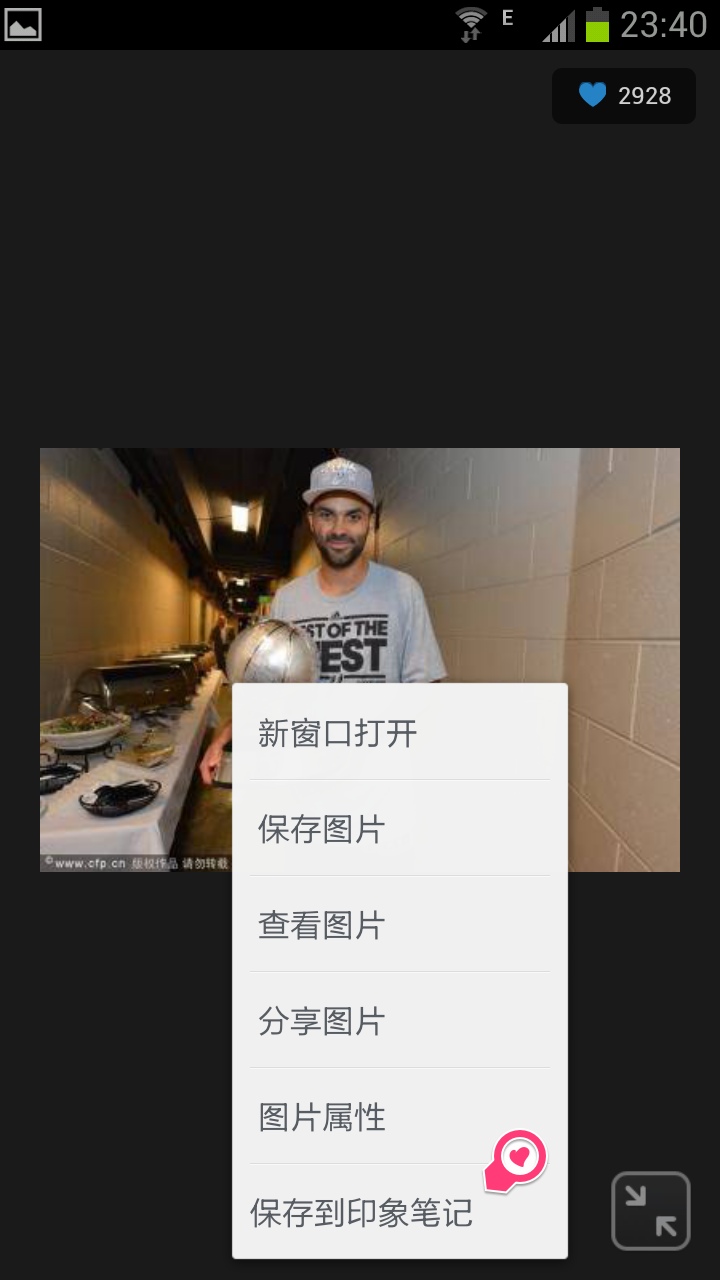Open 图片属性 image properties

399,1117
